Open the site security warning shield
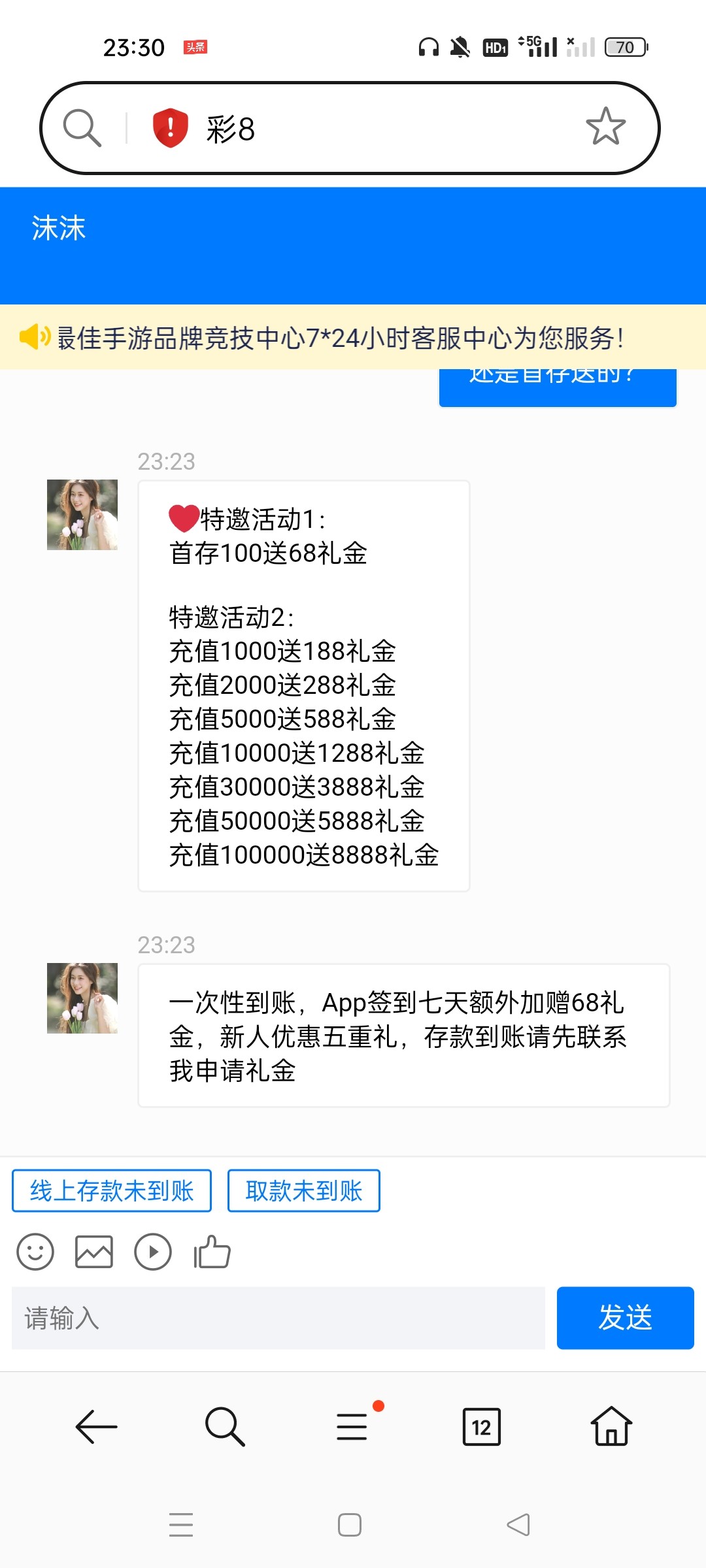 (x=170, y=128)
